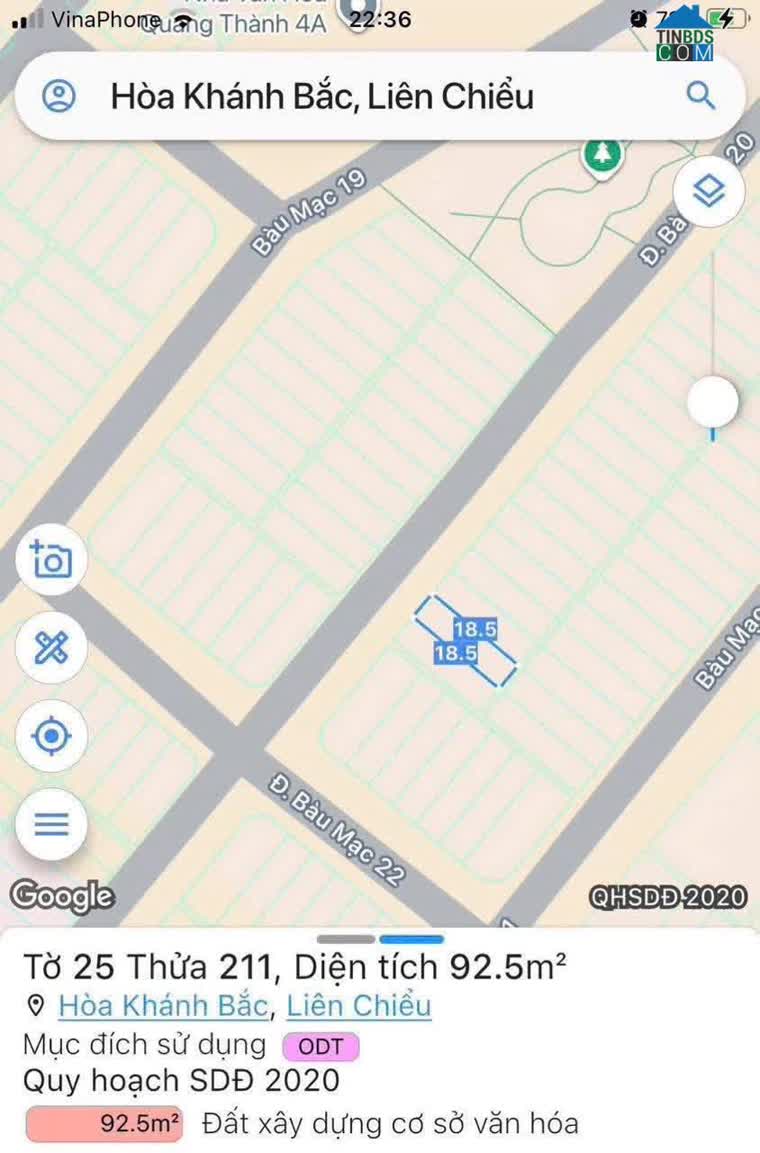Tap the red 92.5m² planning tag
This screenshot has width=760, height=1153.
106,1124
